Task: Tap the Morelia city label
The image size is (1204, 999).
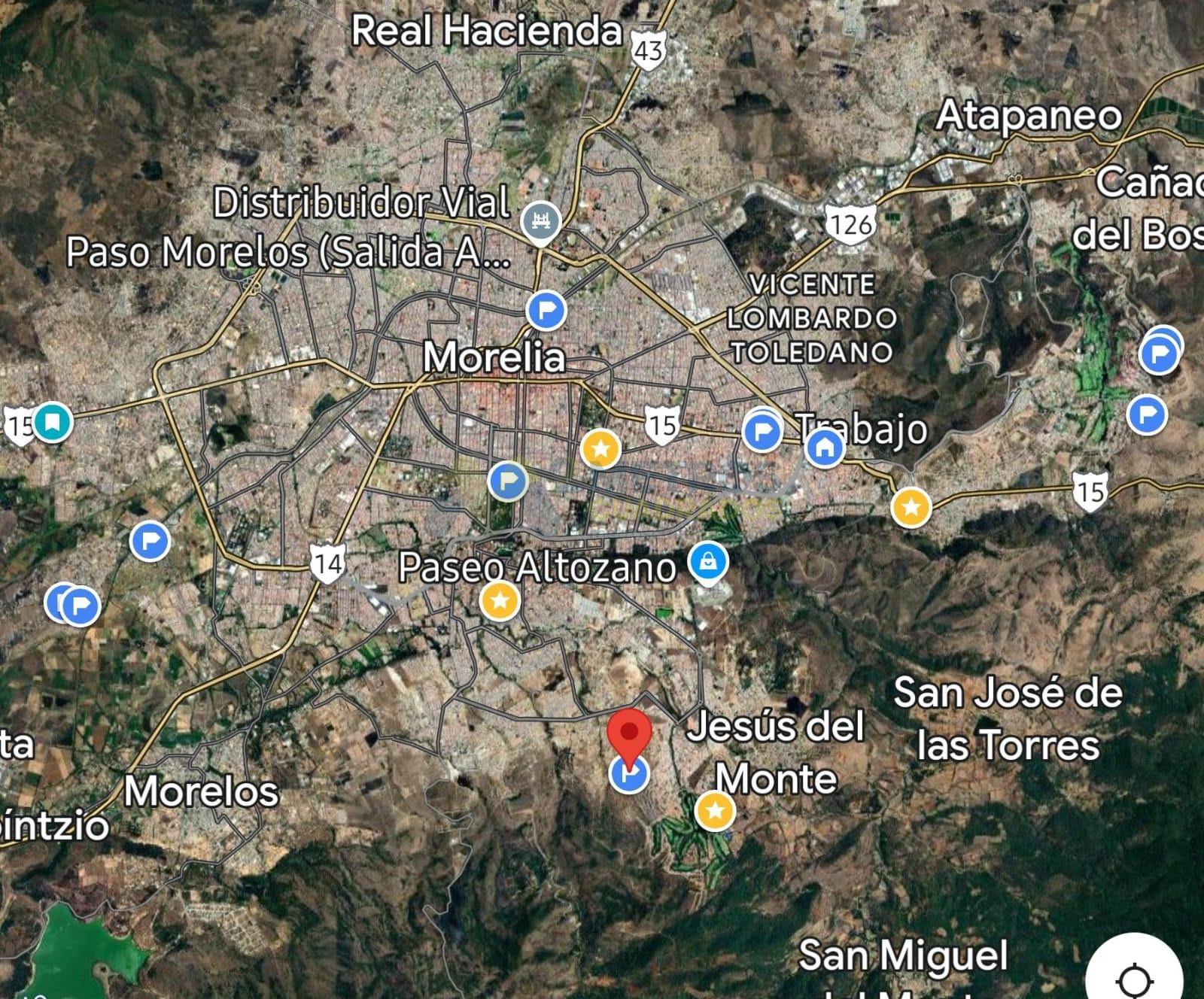Action: [494, 357]
